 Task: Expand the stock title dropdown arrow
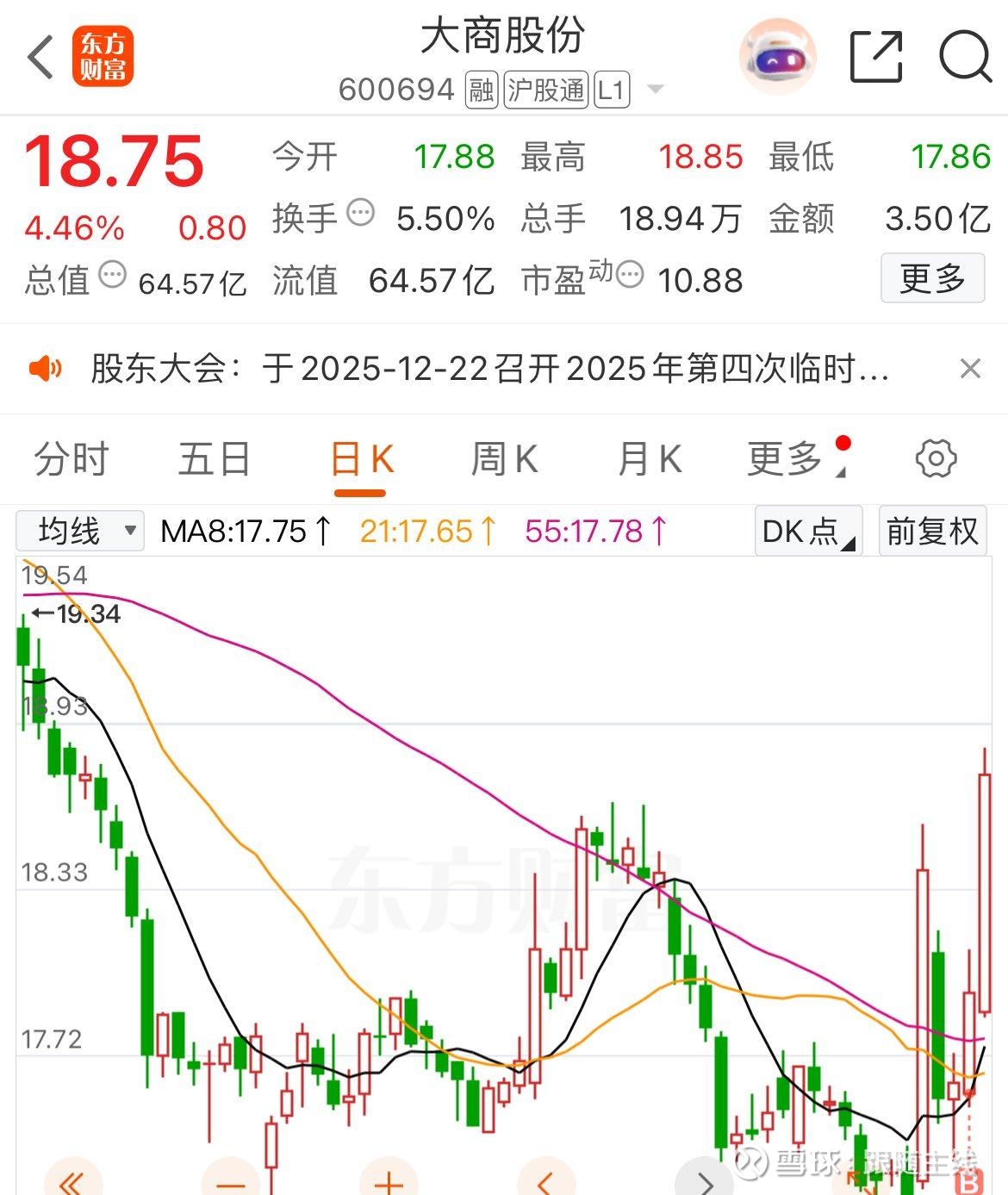tap(655, 89)
